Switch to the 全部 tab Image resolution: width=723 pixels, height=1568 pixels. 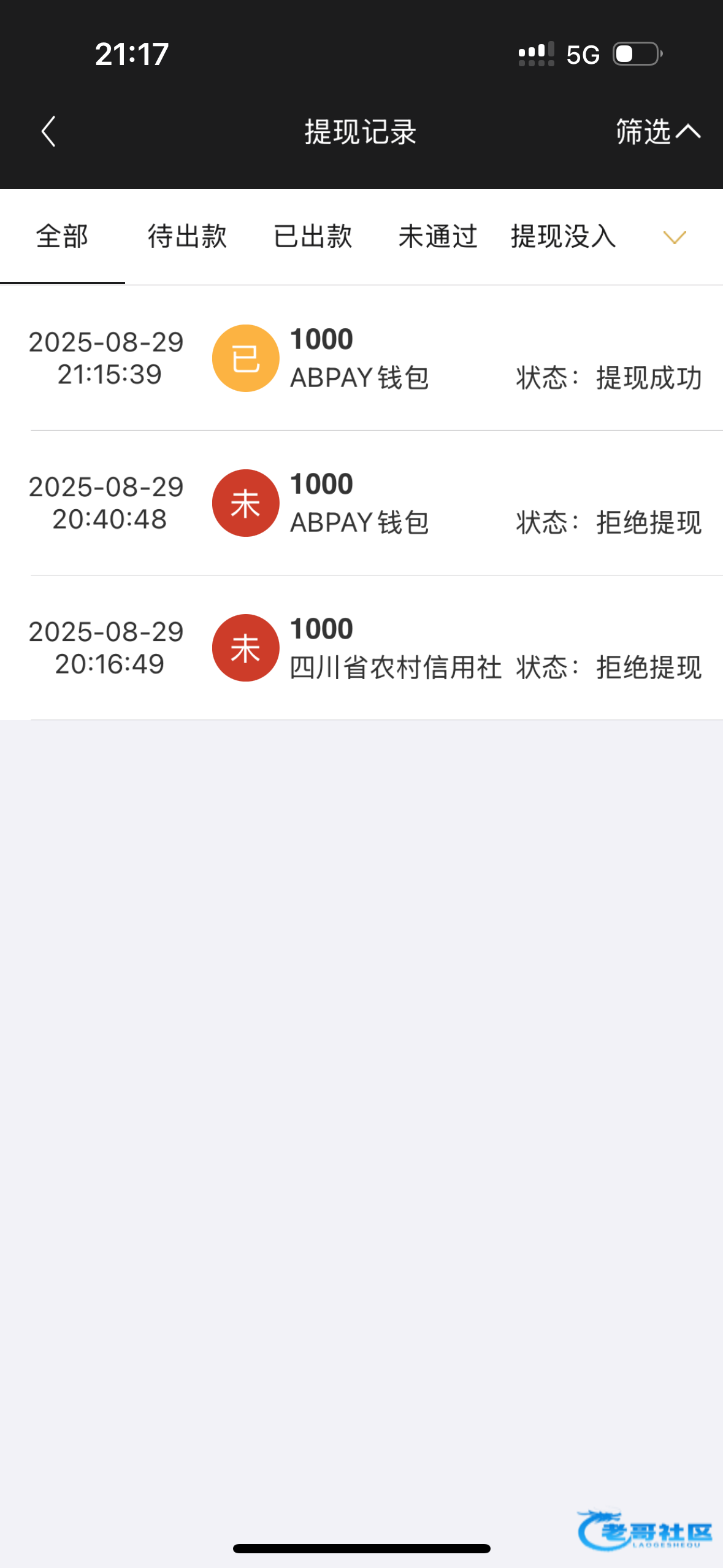coord(63,237)
